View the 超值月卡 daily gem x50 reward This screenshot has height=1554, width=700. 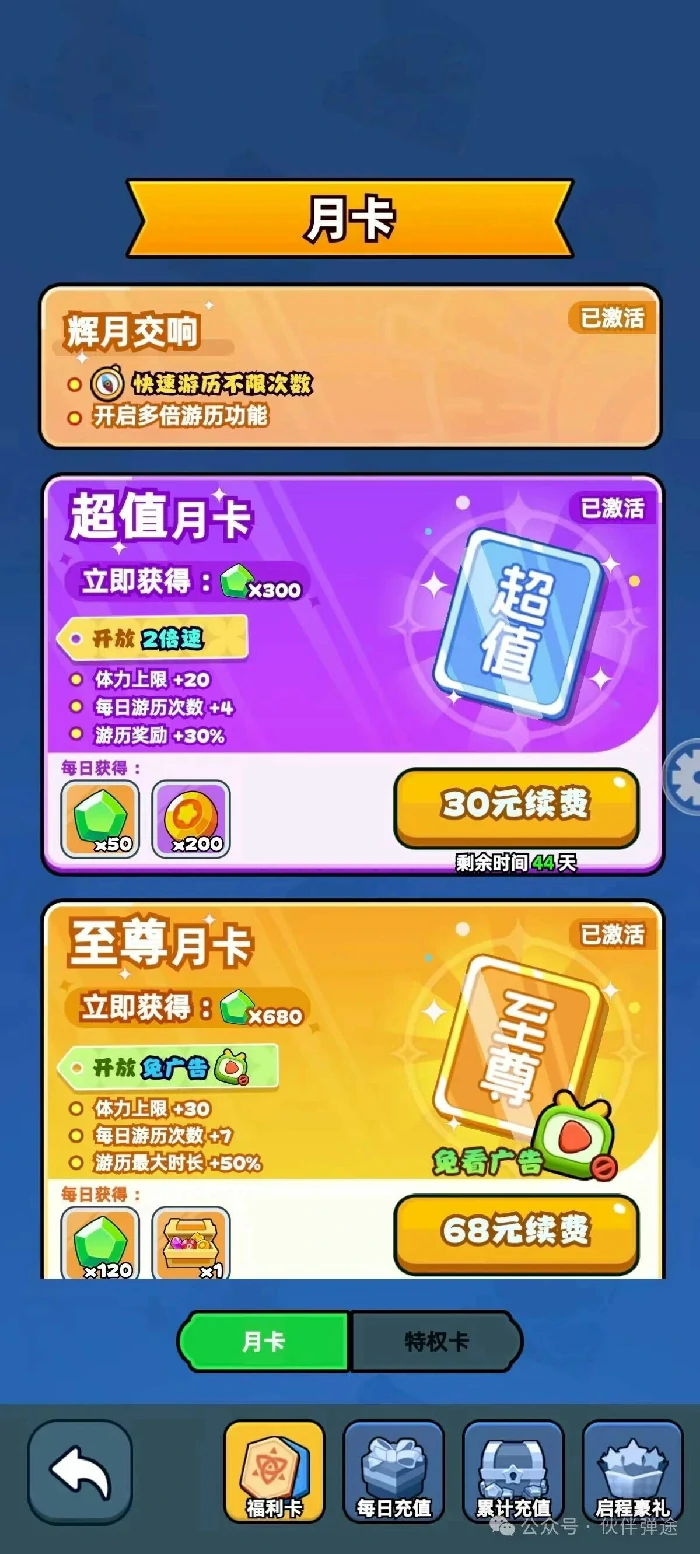[x=100, y=819]
